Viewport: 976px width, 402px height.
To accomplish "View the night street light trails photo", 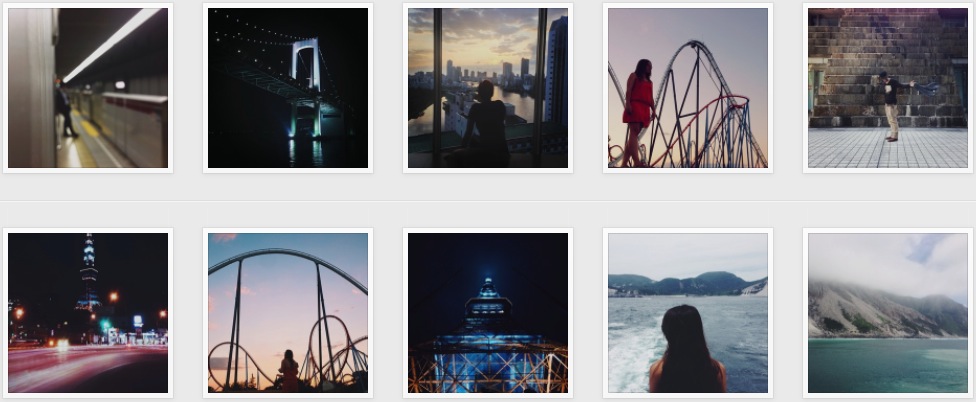I will [x=88, y=313].
